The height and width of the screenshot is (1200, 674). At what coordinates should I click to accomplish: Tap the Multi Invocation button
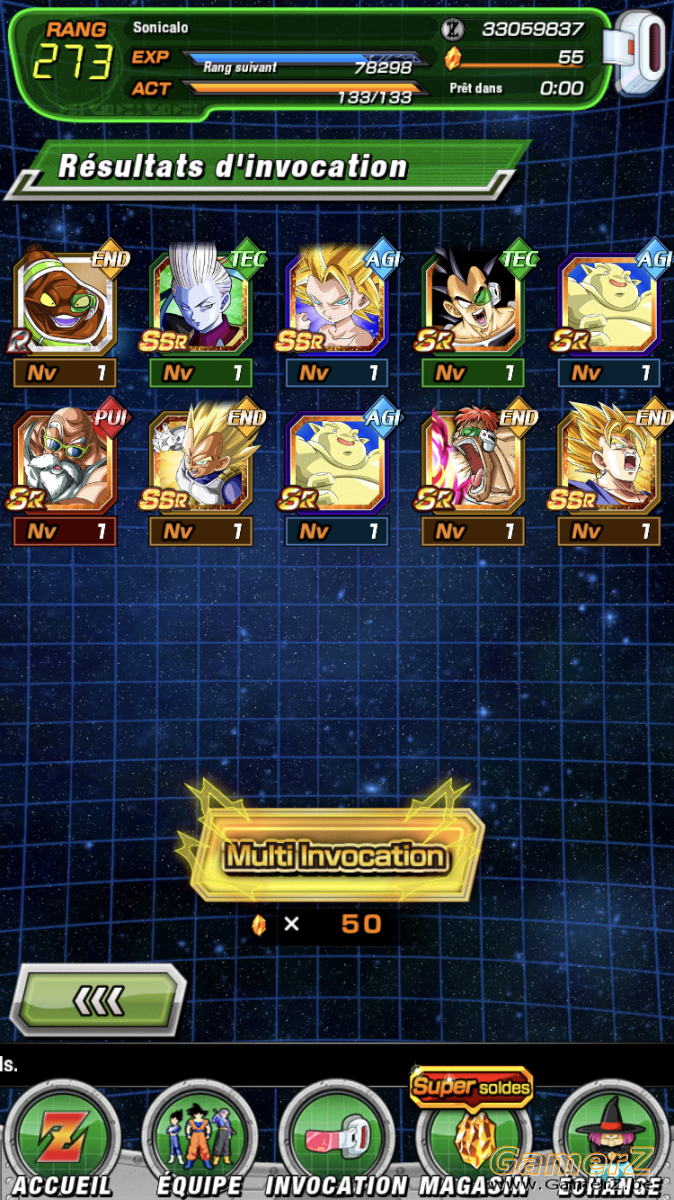click(336, 855)
